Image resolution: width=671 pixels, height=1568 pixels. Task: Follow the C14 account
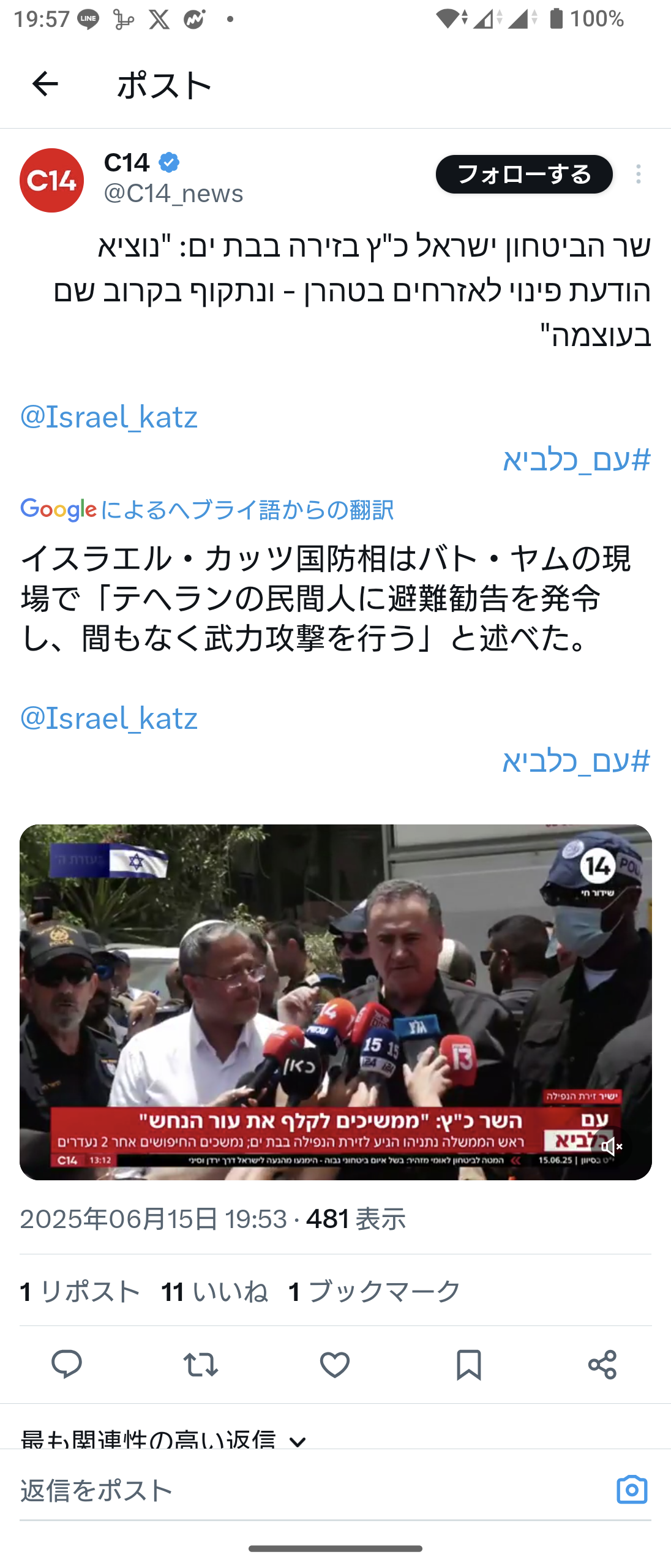[524, 175]
